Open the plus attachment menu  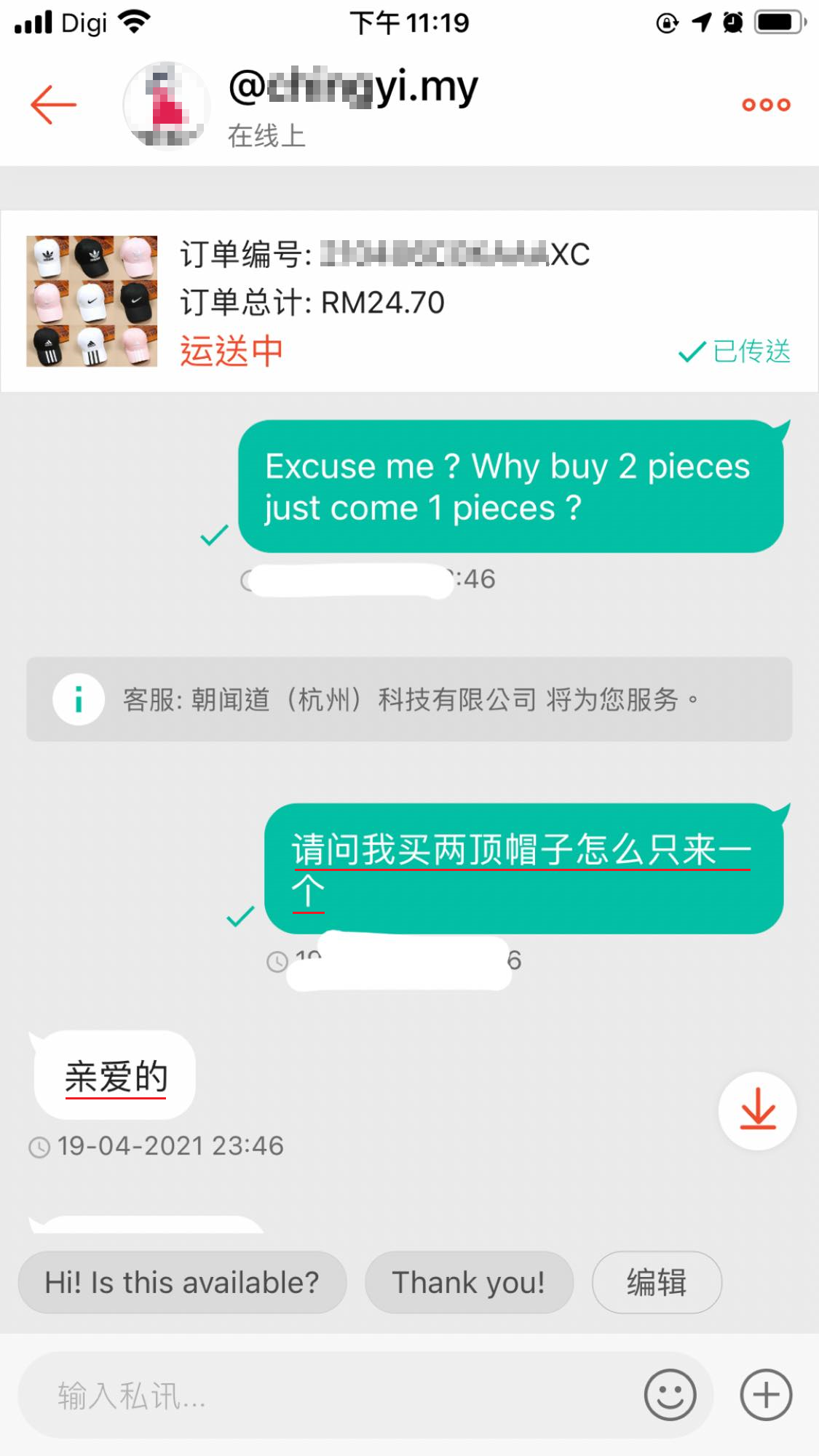[x=766, y=1396]
